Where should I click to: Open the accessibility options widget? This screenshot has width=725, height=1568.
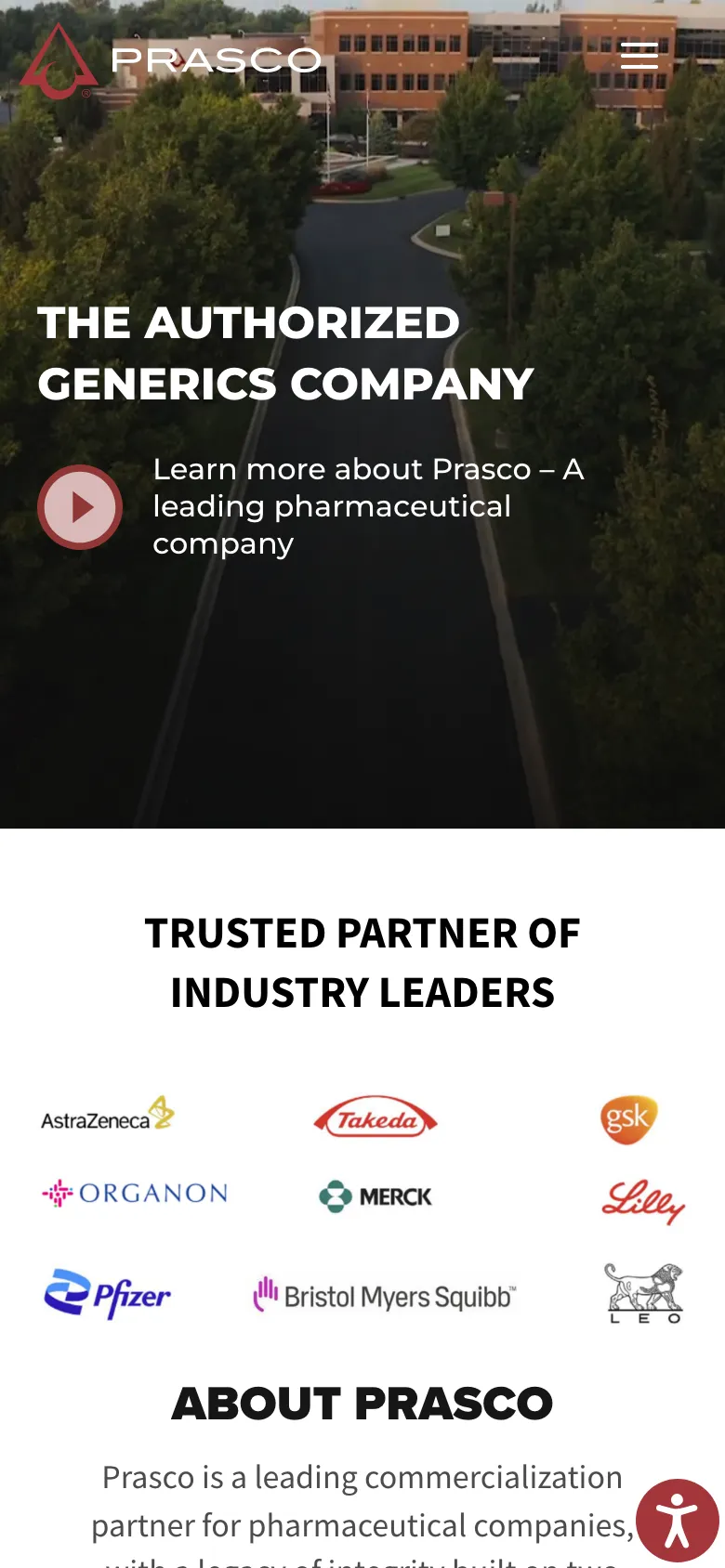click(678, 1521)
